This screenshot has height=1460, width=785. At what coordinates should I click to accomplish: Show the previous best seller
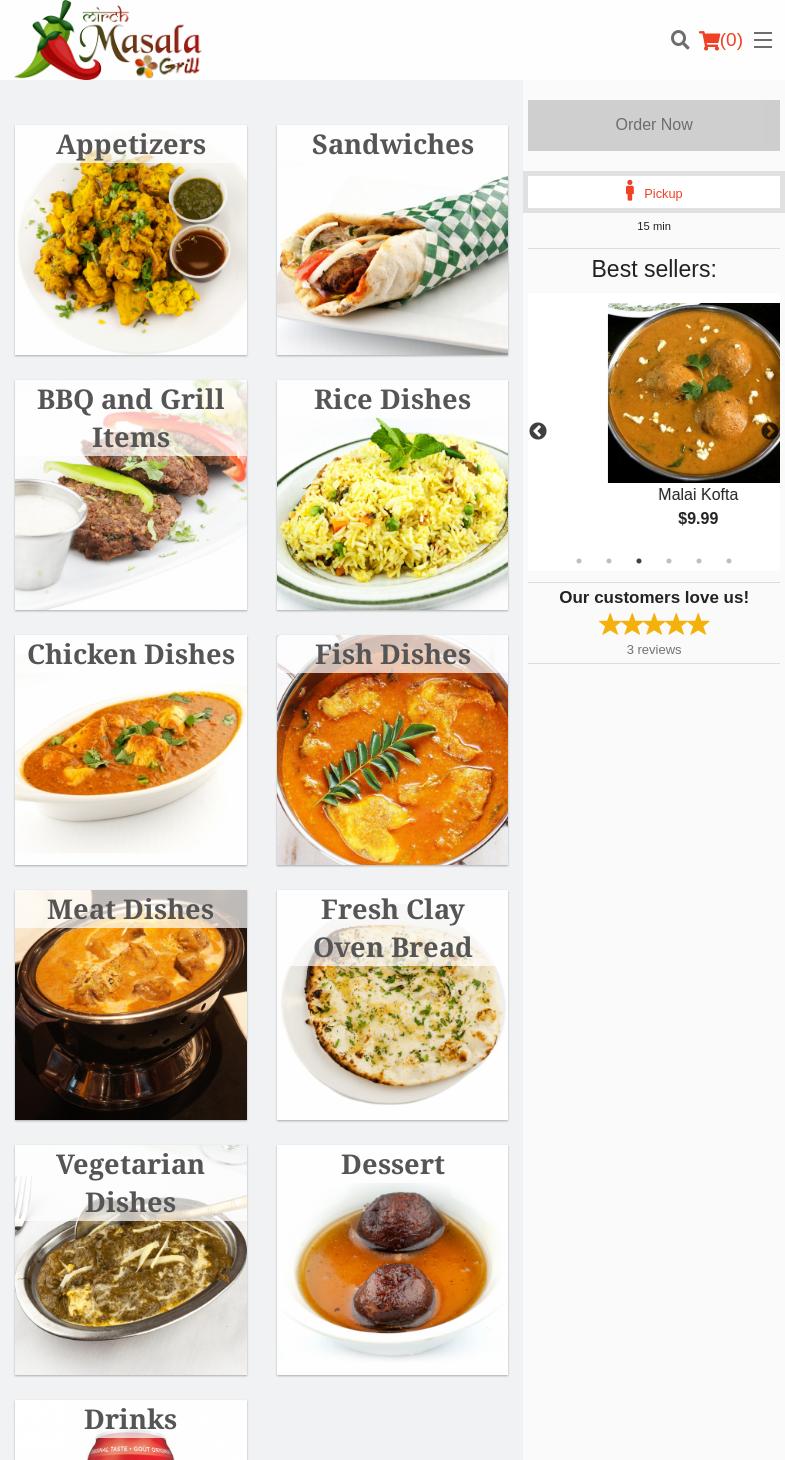[538, 432]
